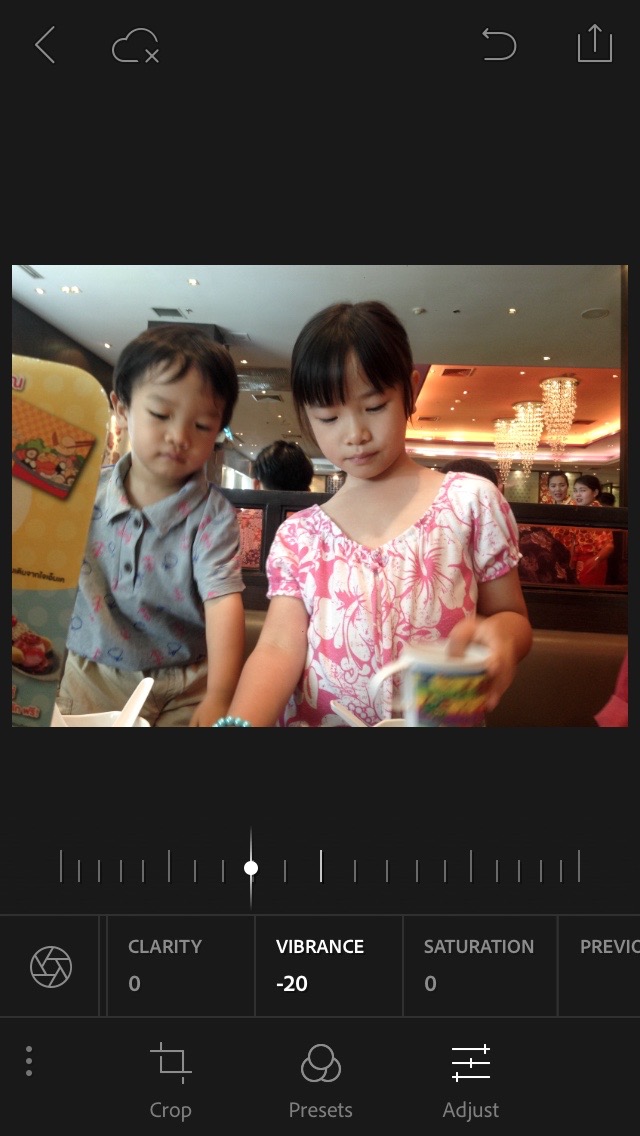Open the cloud sync status icon
Viewport: 640px width, 1136px height.
(135, 46)
